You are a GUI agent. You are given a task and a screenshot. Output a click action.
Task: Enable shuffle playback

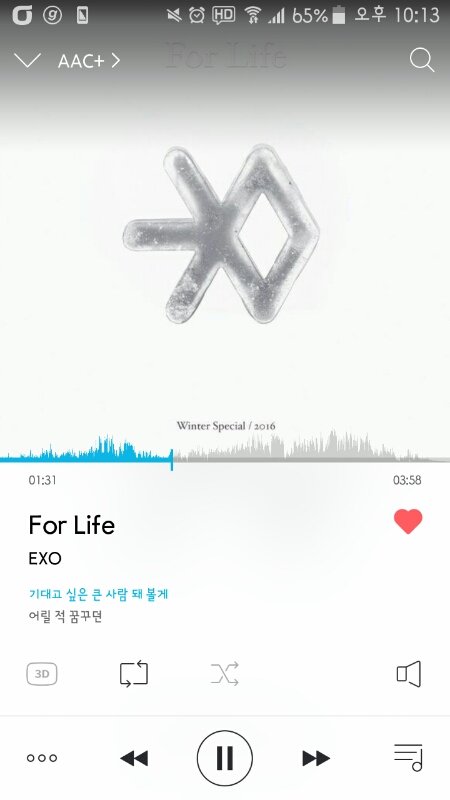224,674
